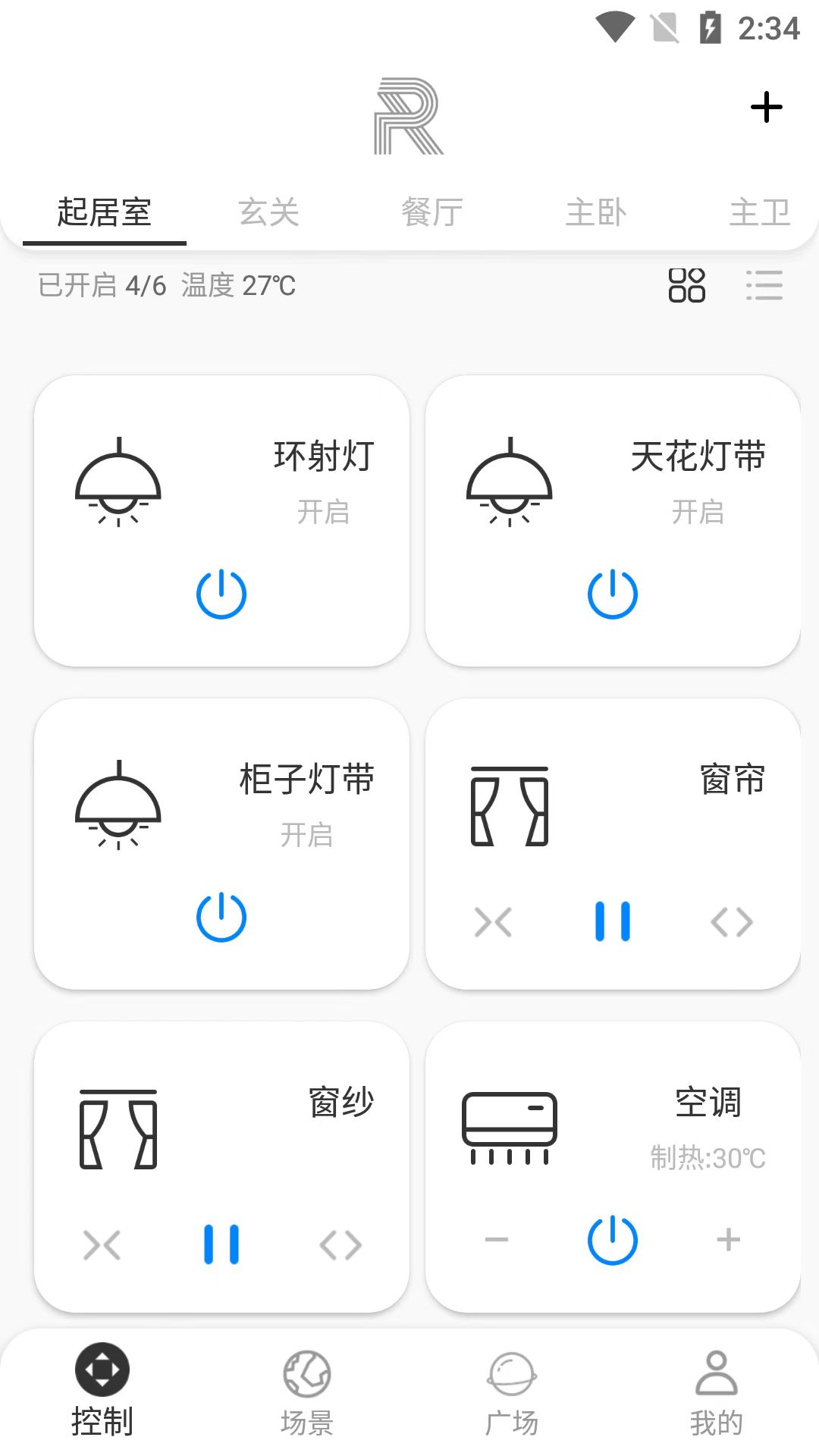Toggle power of 天花灯带
Viewport: 819px width, 1456px height.
tap(613, 594)
